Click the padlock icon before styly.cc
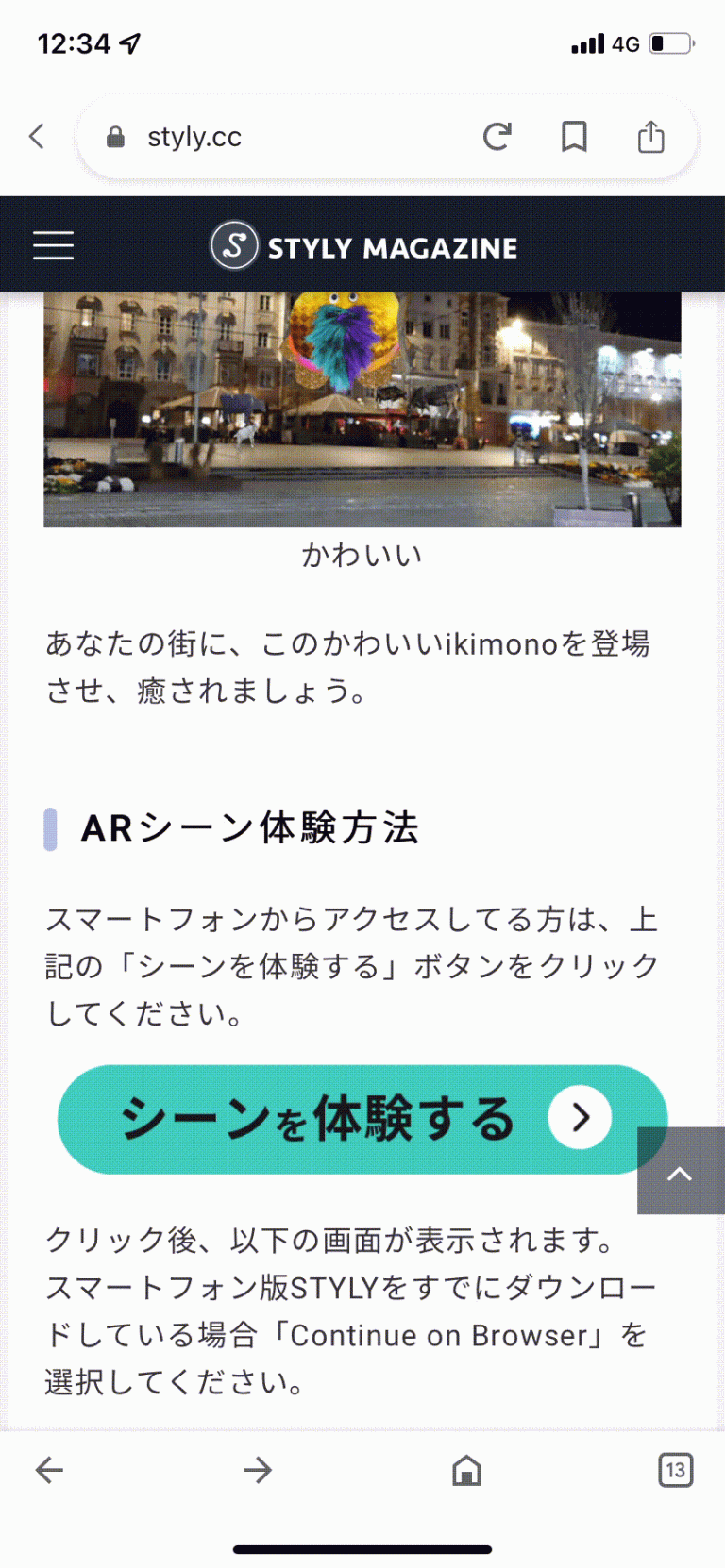 coord(113,136)
